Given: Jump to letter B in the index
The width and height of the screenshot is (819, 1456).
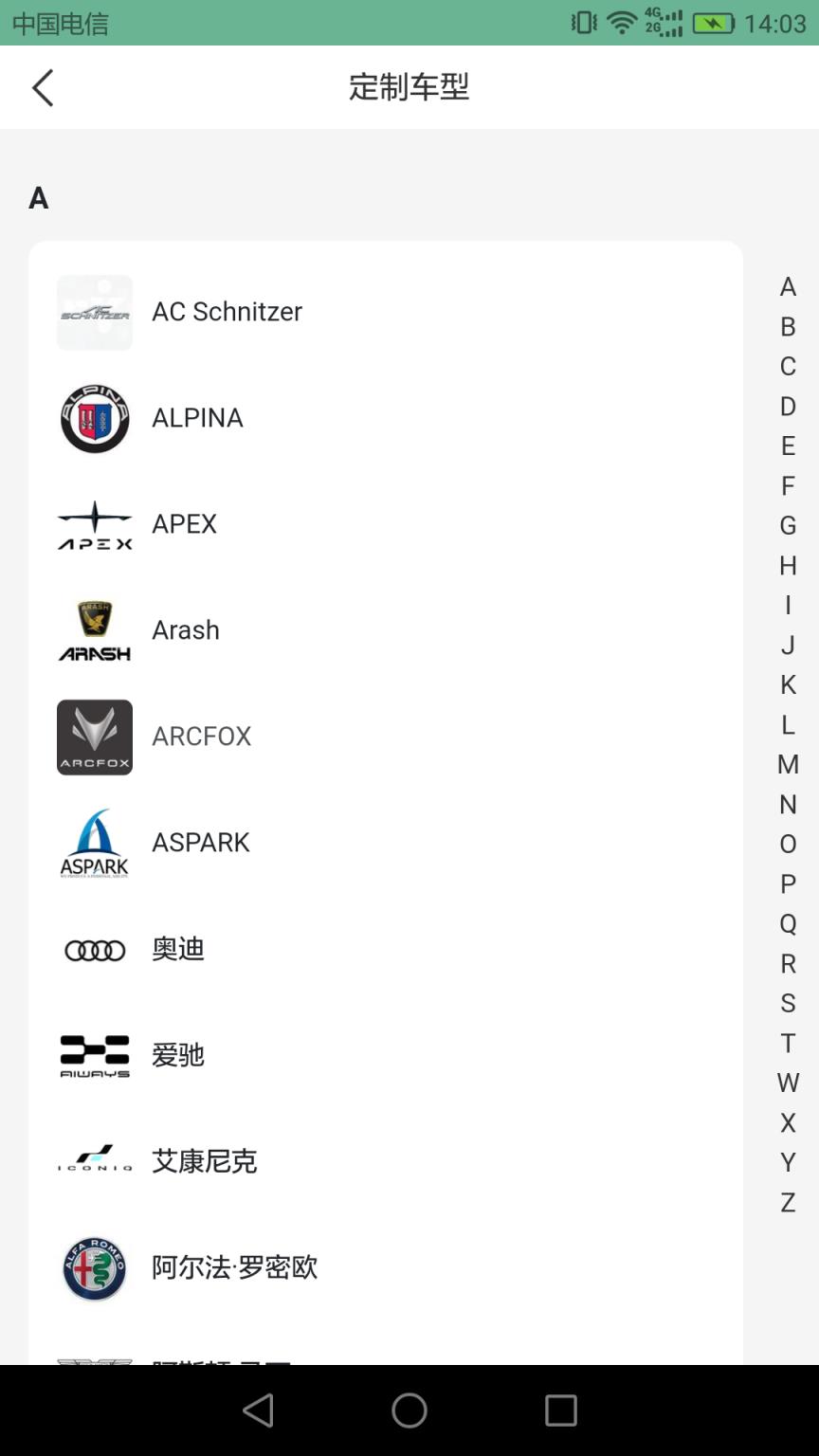Looking at the screenshot, I should tap(787, 327).
